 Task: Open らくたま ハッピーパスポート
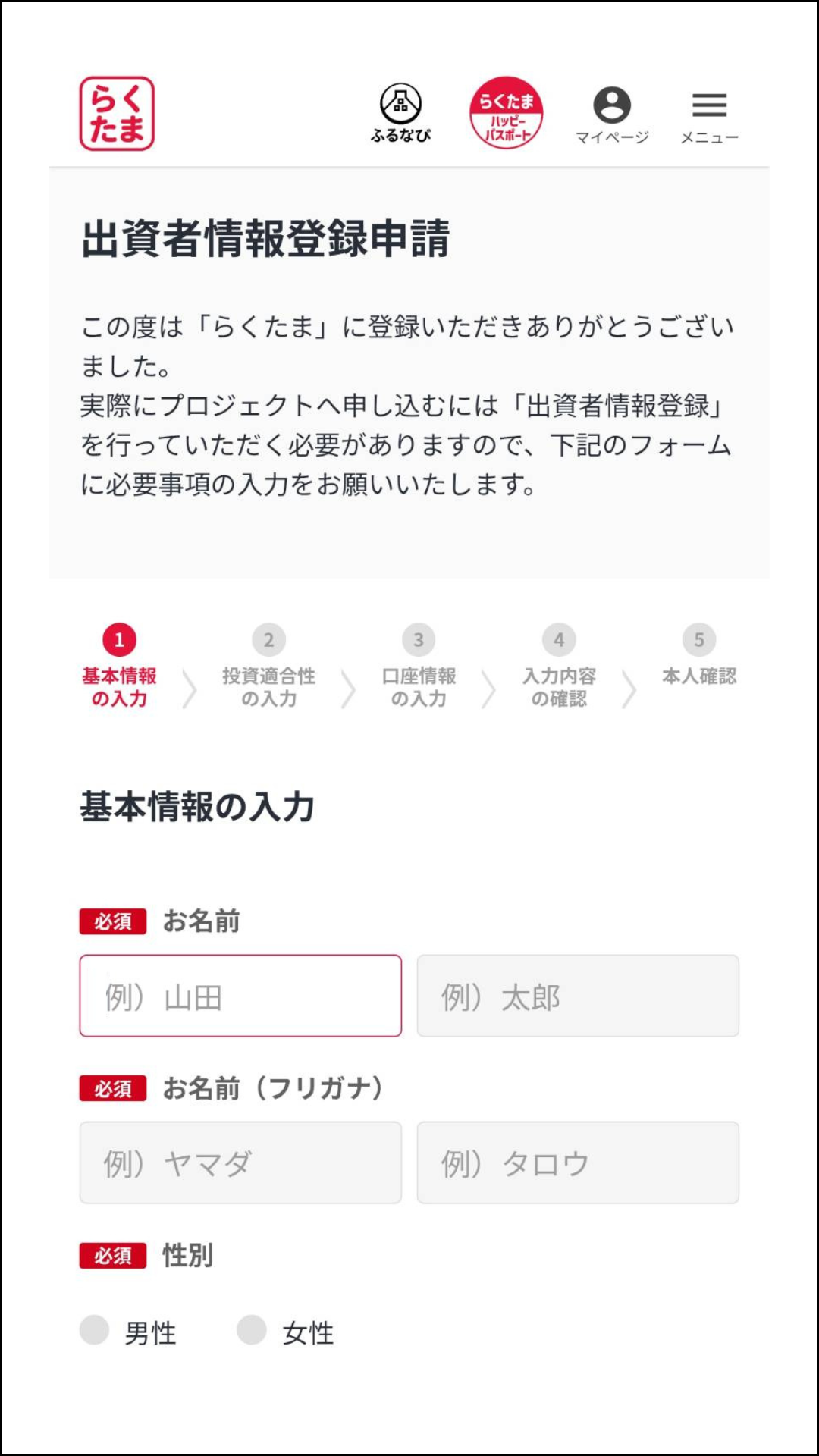coord(506,113)
